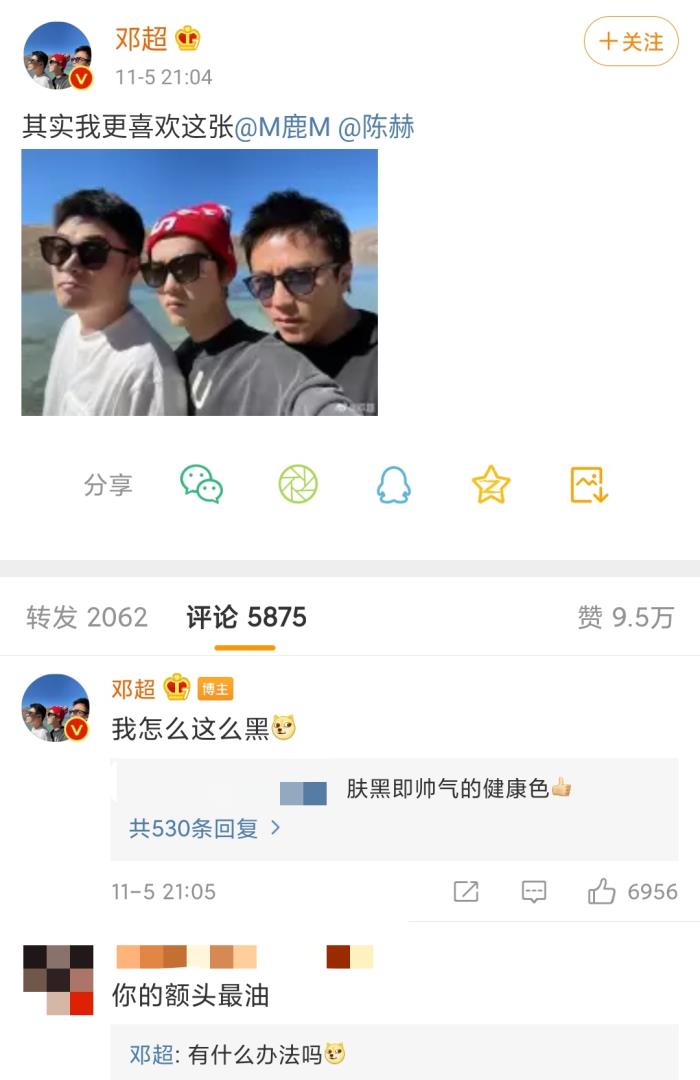Follow 邓超 with the 关注 button
The width and height of the screenshot is (700, 1080).
tap(631, 41)
